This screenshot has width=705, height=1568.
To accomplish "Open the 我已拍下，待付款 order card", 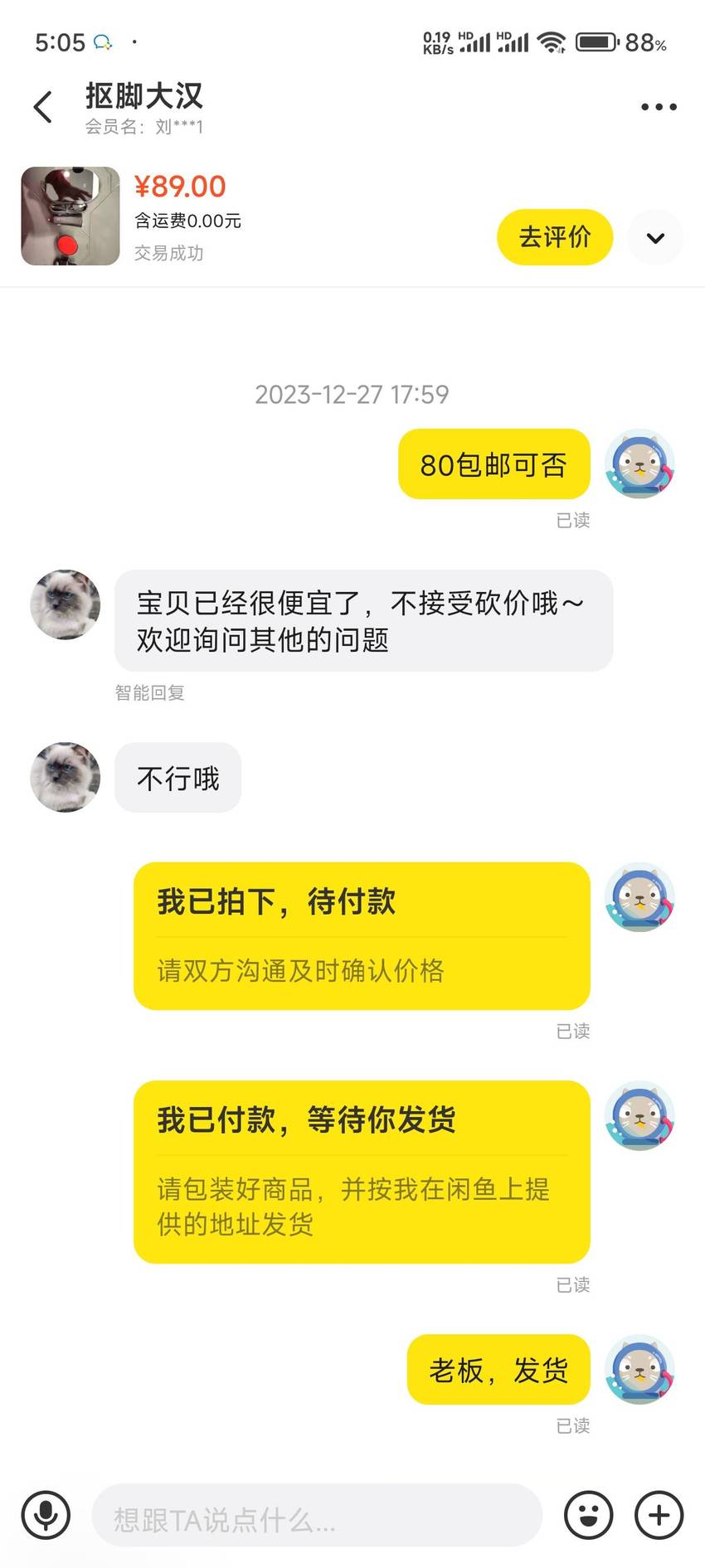I will tap(362, 935).
